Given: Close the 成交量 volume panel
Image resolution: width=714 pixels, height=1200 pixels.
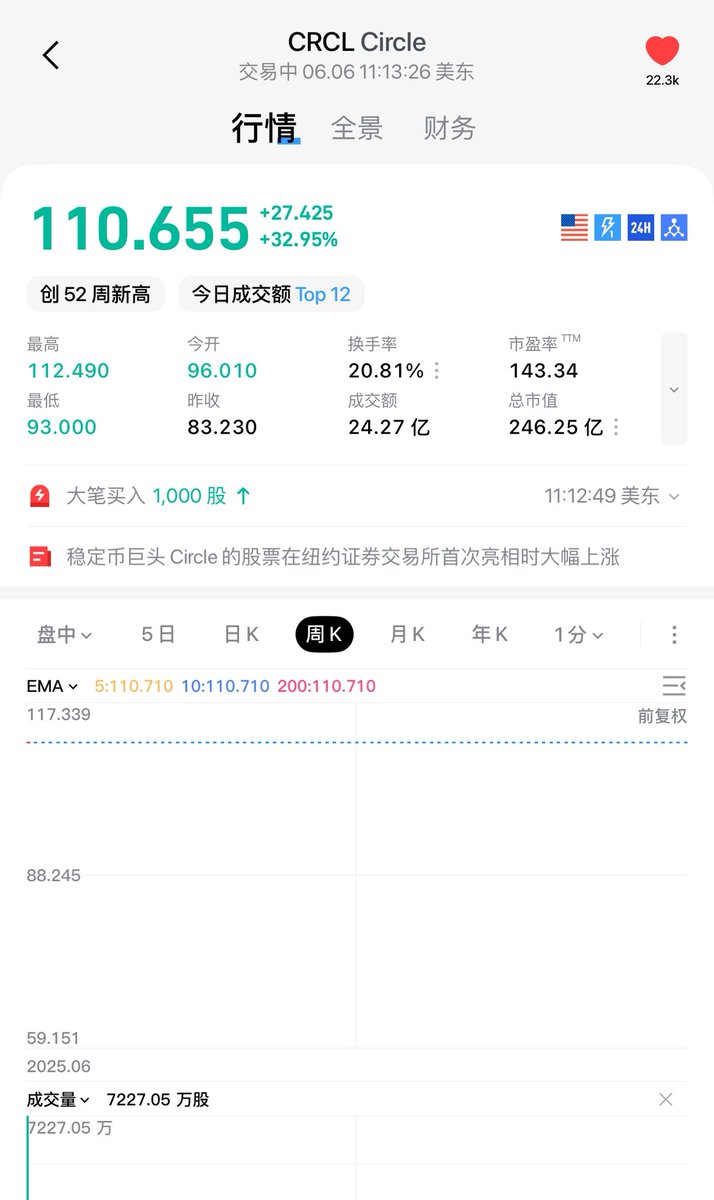Looking at the screenshot, I should (x=666, y=1099).
